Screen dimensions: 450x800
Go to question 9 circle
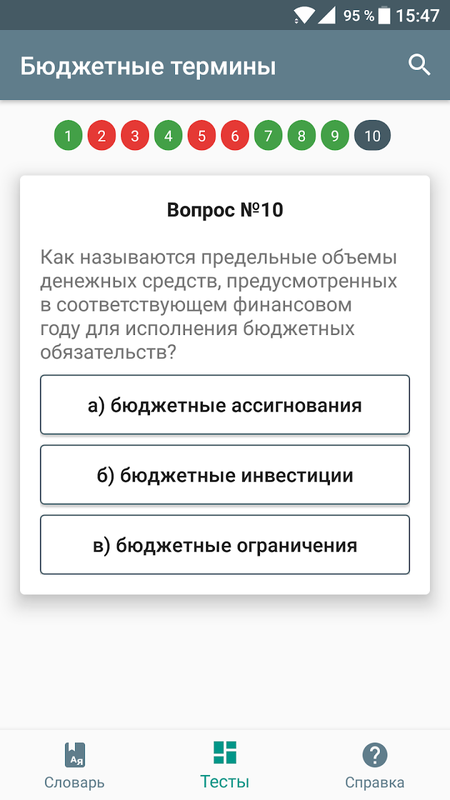pos(335,136)
